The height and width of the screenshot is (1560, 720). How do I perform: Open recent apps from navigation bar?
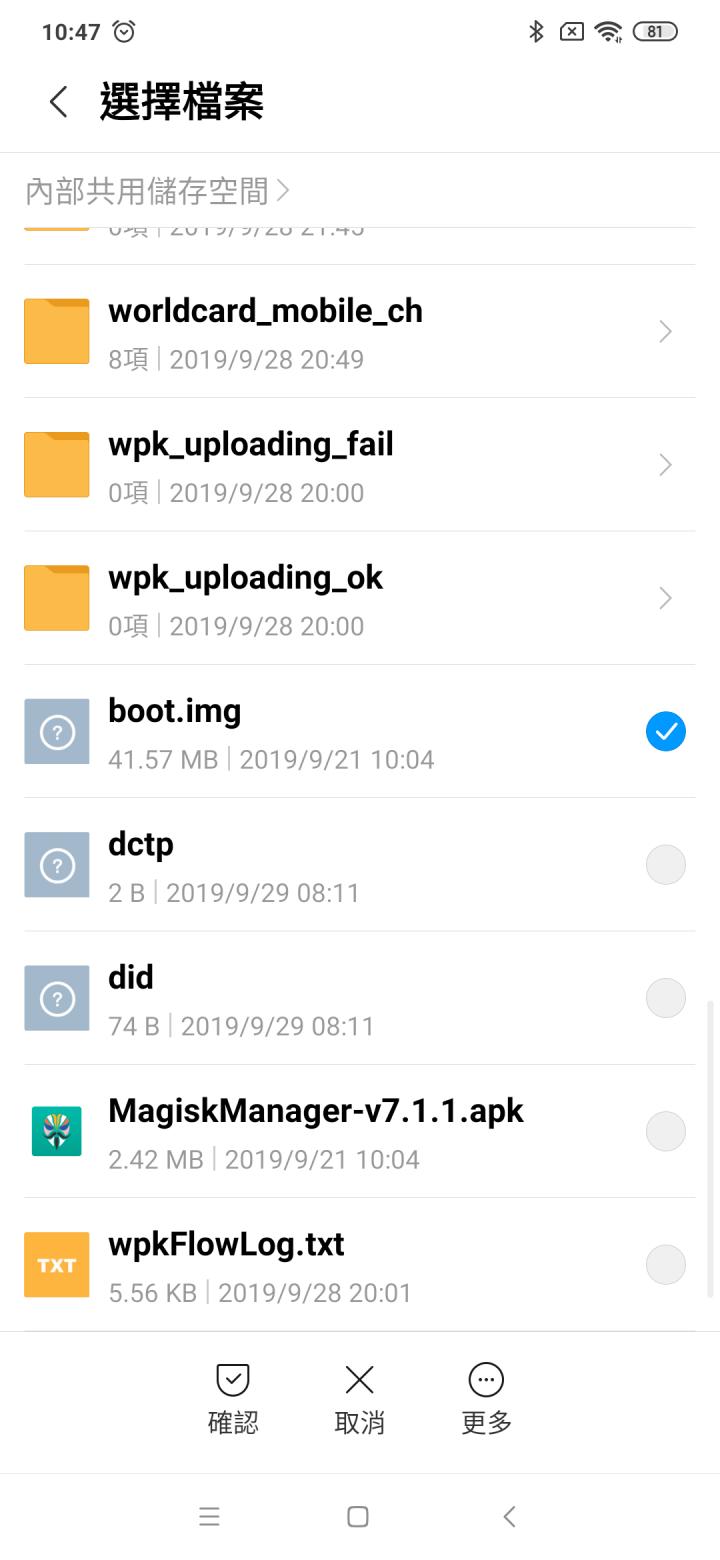(x=209, y=1517)
